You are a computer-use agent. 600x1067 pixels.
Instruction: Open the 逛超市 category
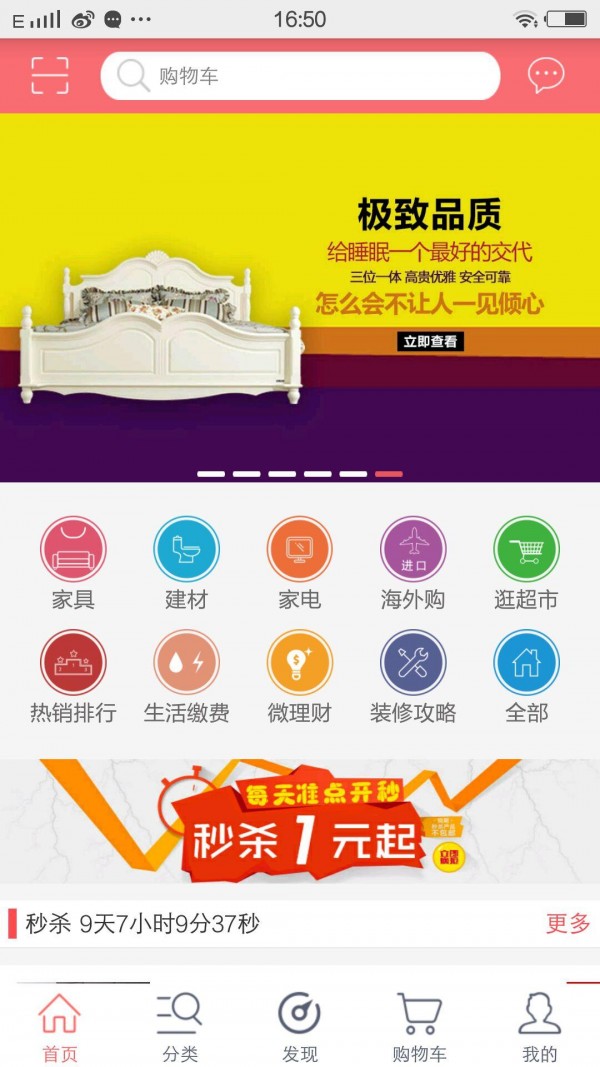[x=526, y=564]
